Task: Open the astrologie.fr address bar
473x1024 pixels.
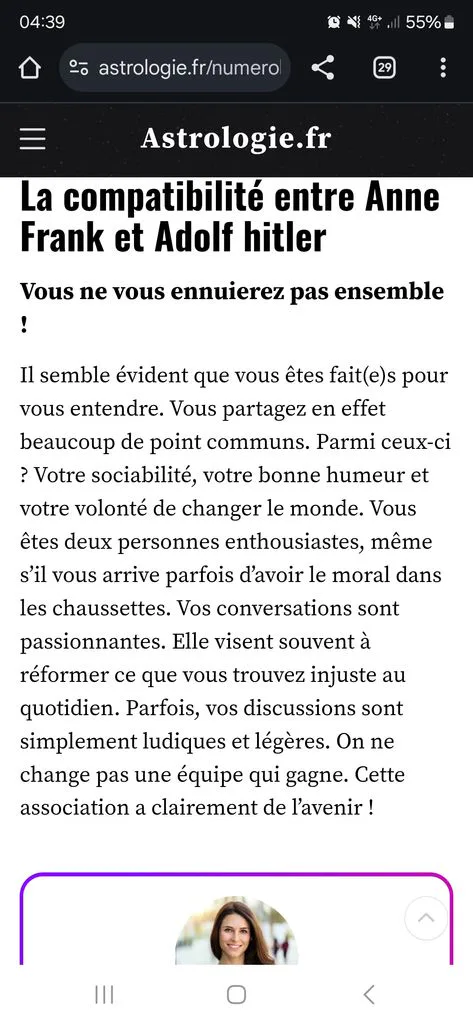Action: pos(174,68)
